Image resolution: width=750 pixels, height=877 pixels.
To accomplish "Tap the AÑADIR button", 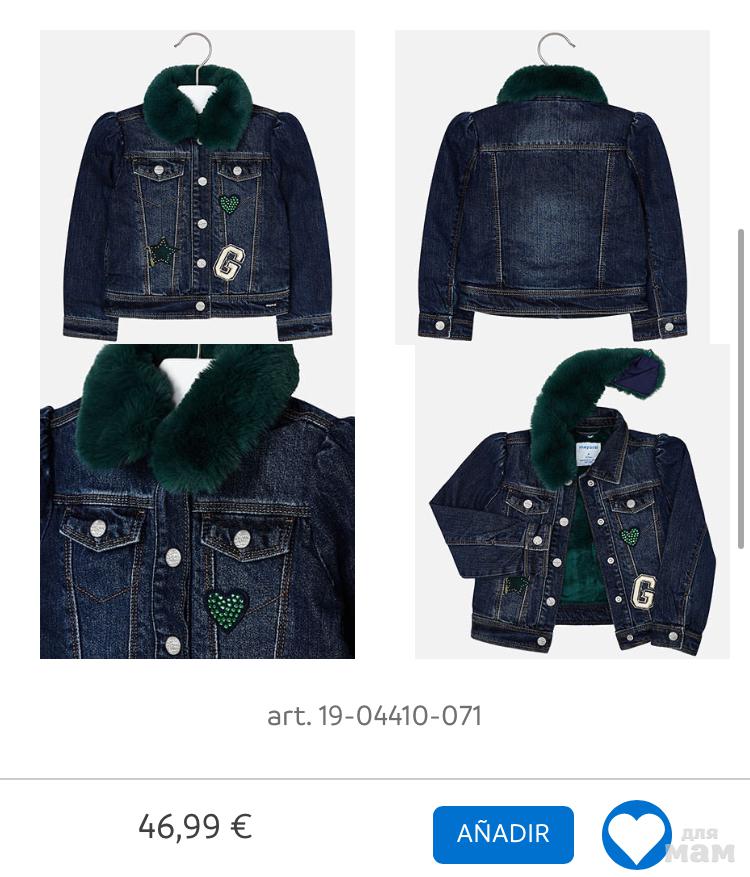I will tap(503, 834).
